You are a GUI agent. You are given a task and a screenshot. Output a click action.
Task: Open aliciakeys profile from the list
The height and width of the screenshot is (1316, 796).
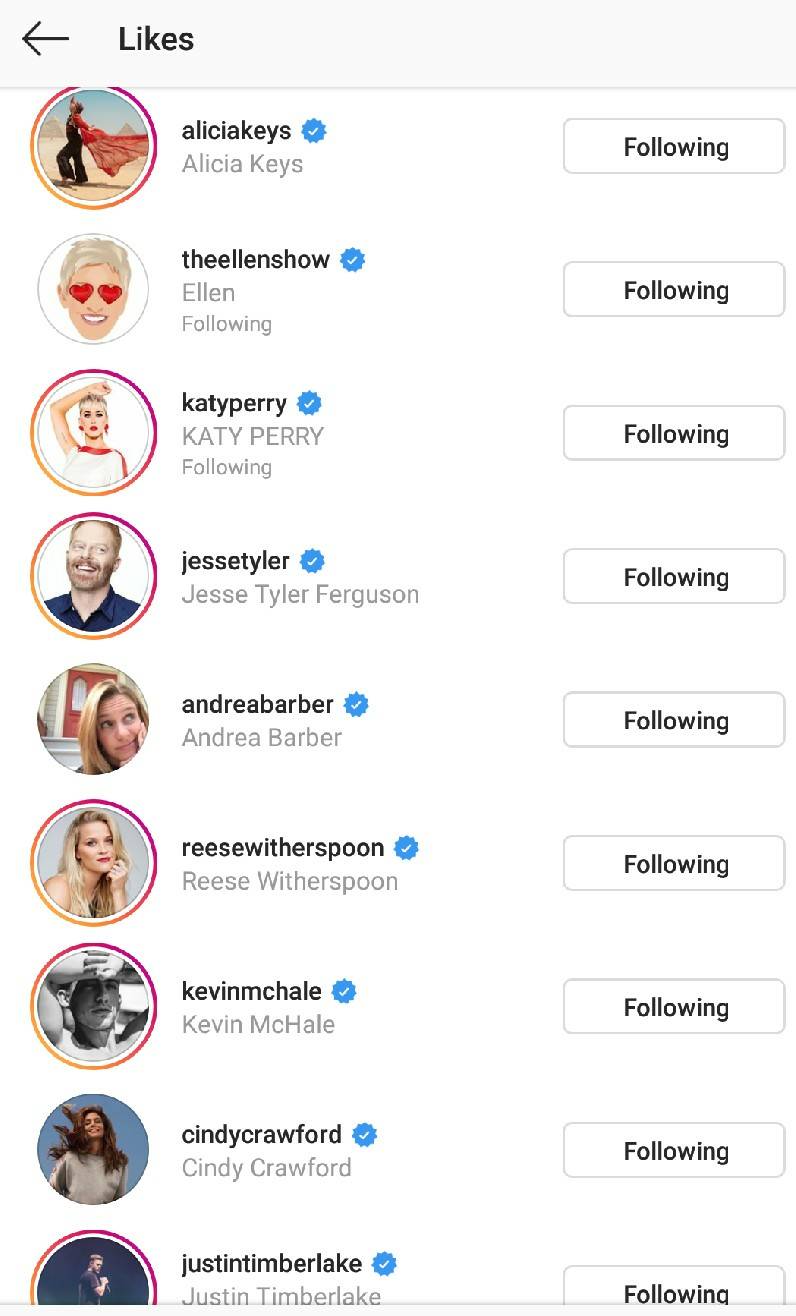[237, 131]
